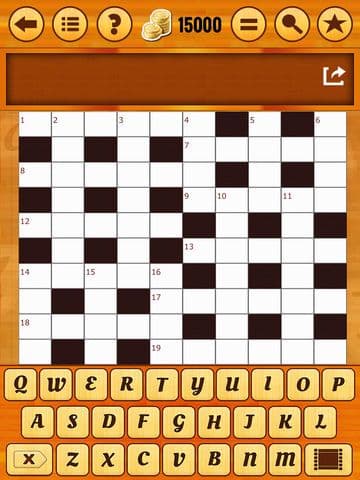Delete a letter with backspace key
This screenshot has height=480, width=360.
(x=30, y=459)
